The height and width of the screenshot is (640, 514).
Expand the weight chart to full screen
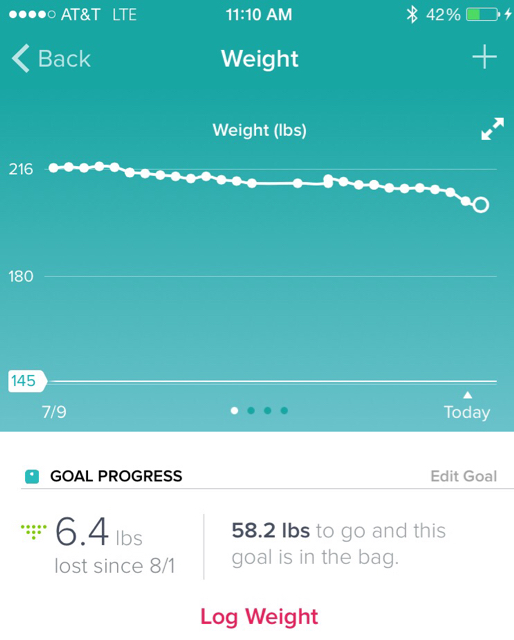coord(492,129)
